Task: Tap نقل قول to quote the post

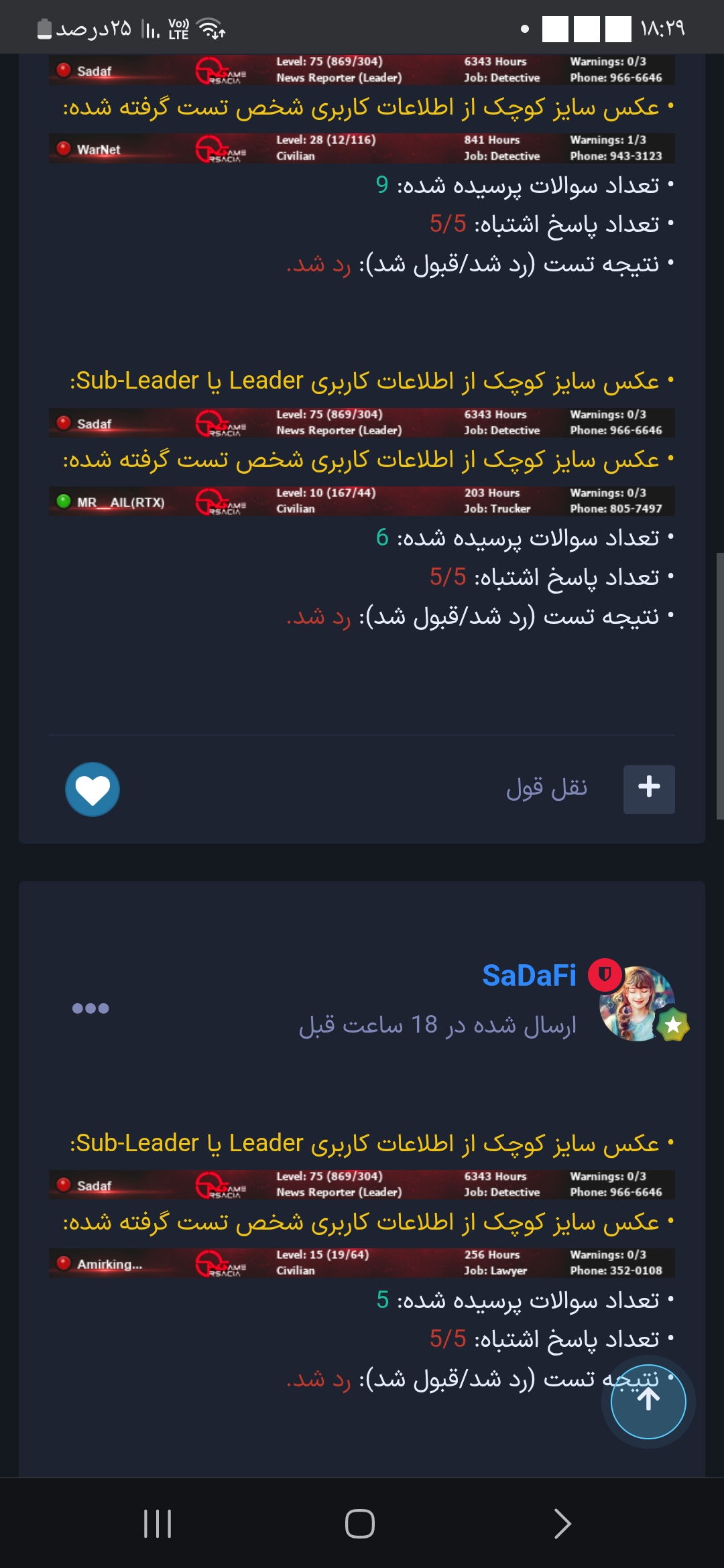Action: [x=546, y=788]
